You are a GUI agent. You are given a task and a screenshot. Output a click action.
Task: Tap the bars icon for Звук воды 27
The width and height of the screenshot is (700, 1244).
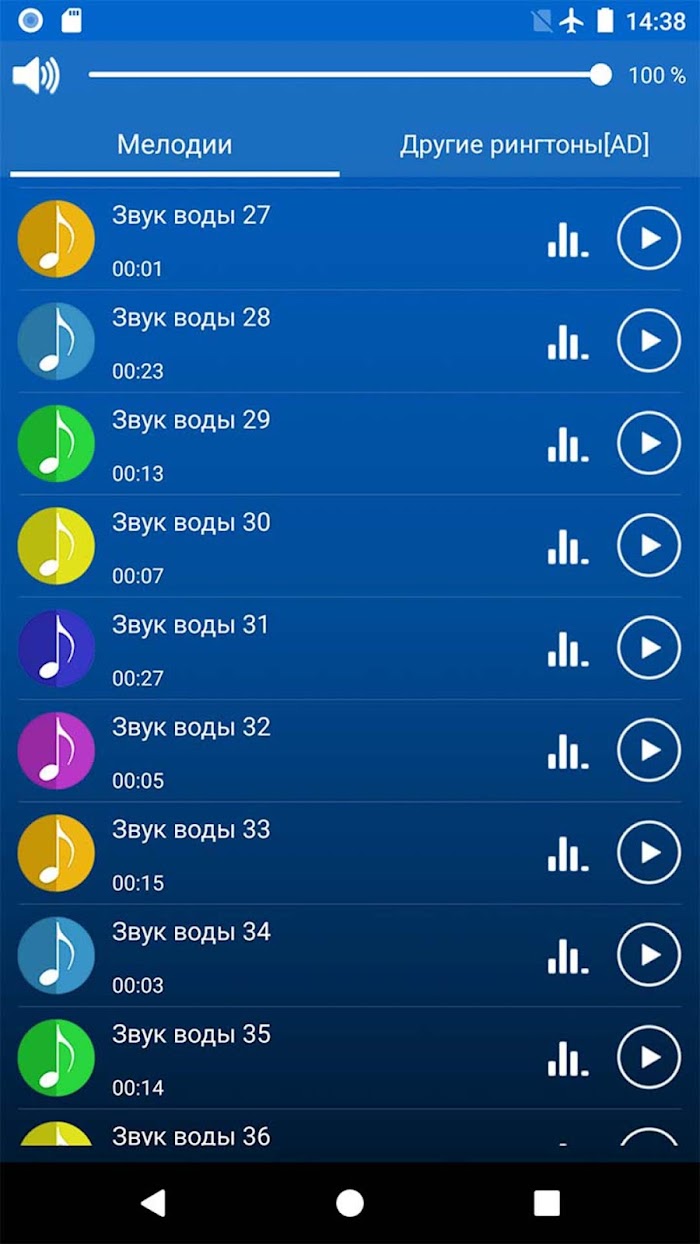click(x=567, y=239)
